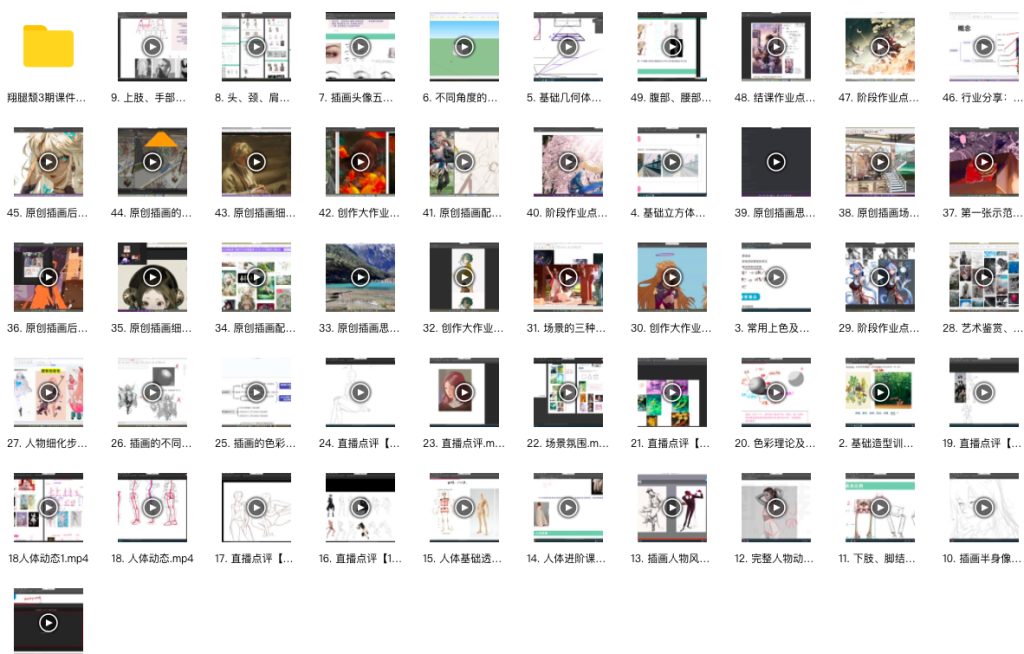Image resolution: width=1024 pixels, height=654 pixels.
Task: Open the 翔腿颓3期课件 folder
Action: point(48,47)
